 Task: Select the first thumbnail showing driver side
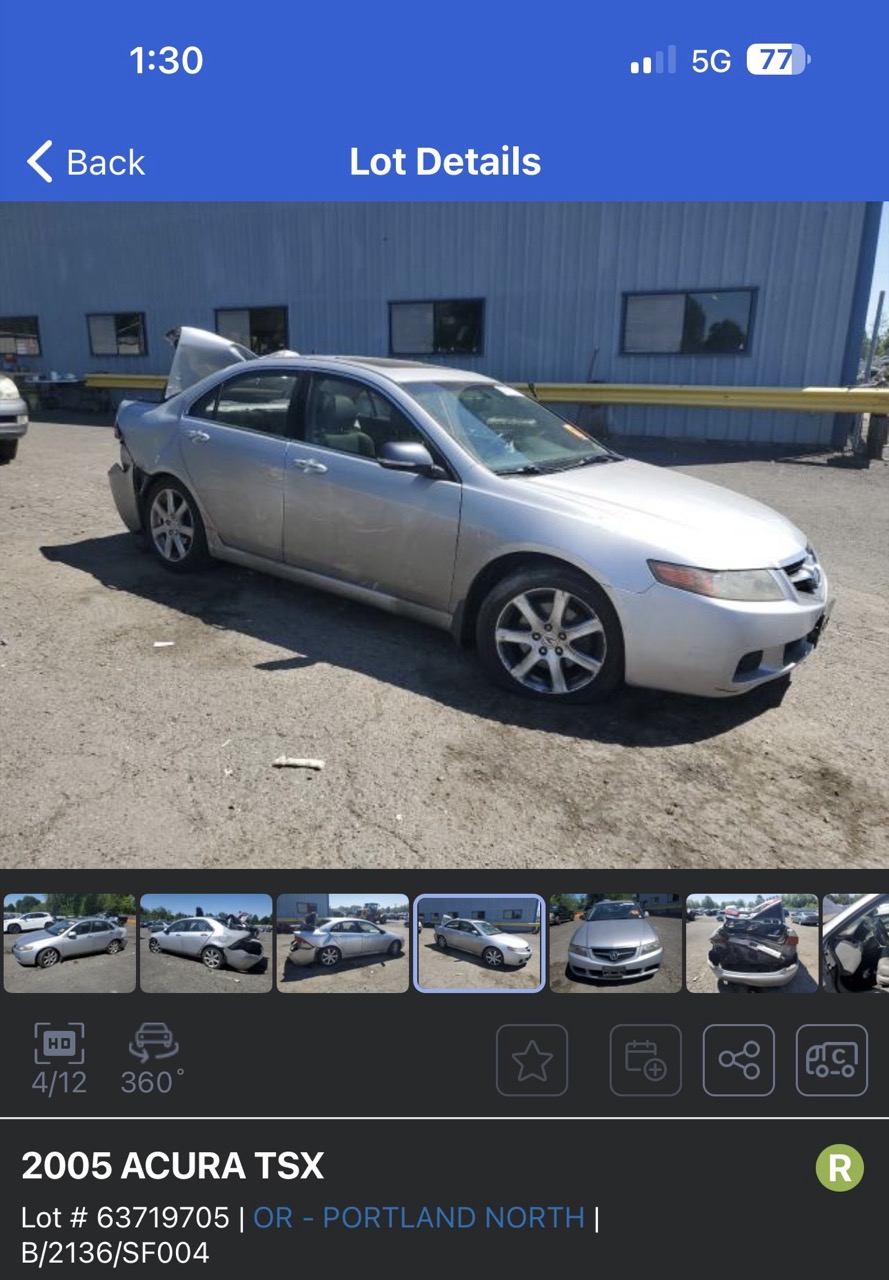coord(70,943)
